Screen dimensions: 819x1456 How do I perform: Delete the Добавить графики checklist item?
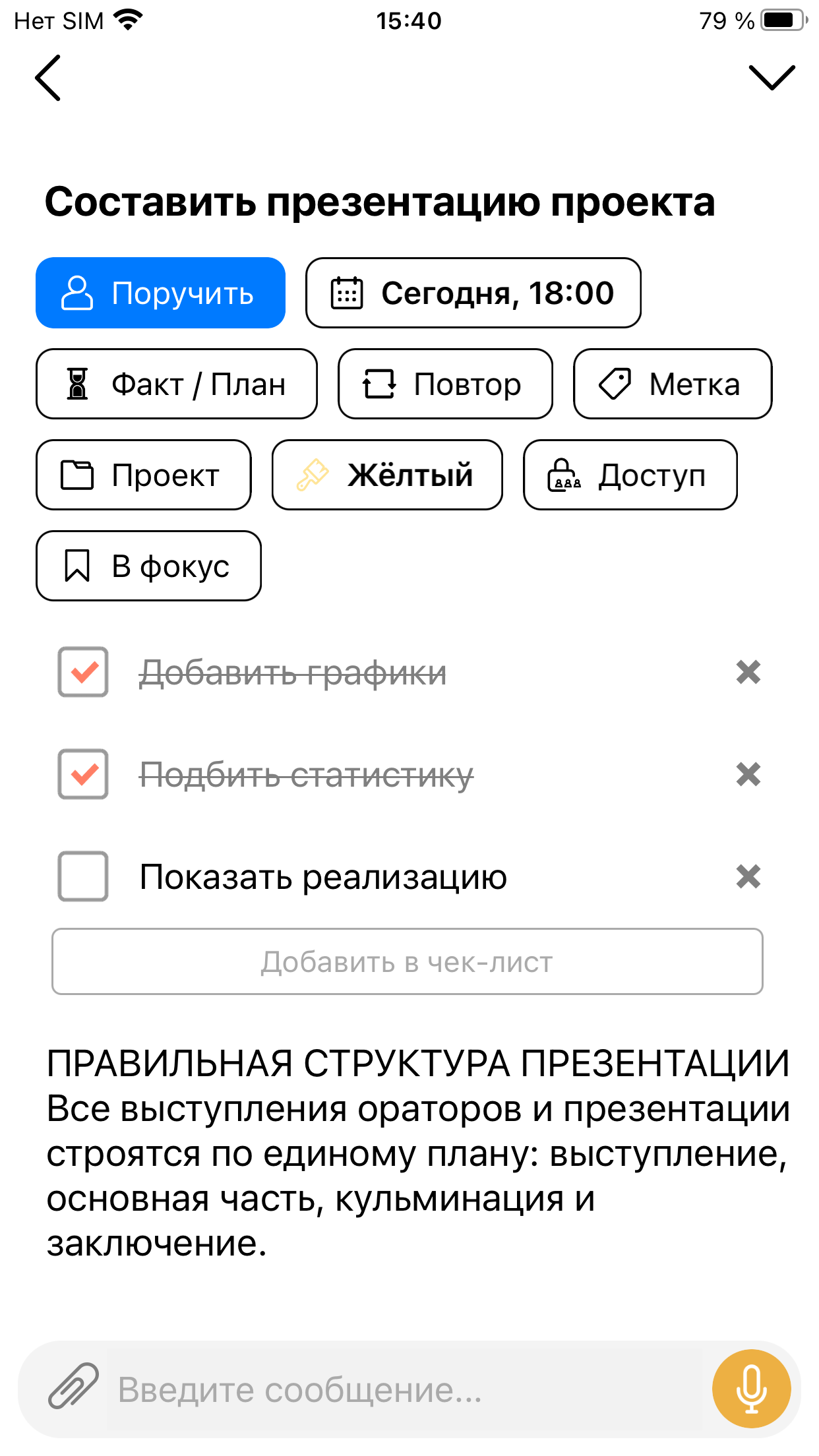pyautogui.click(x=748, y=672)
